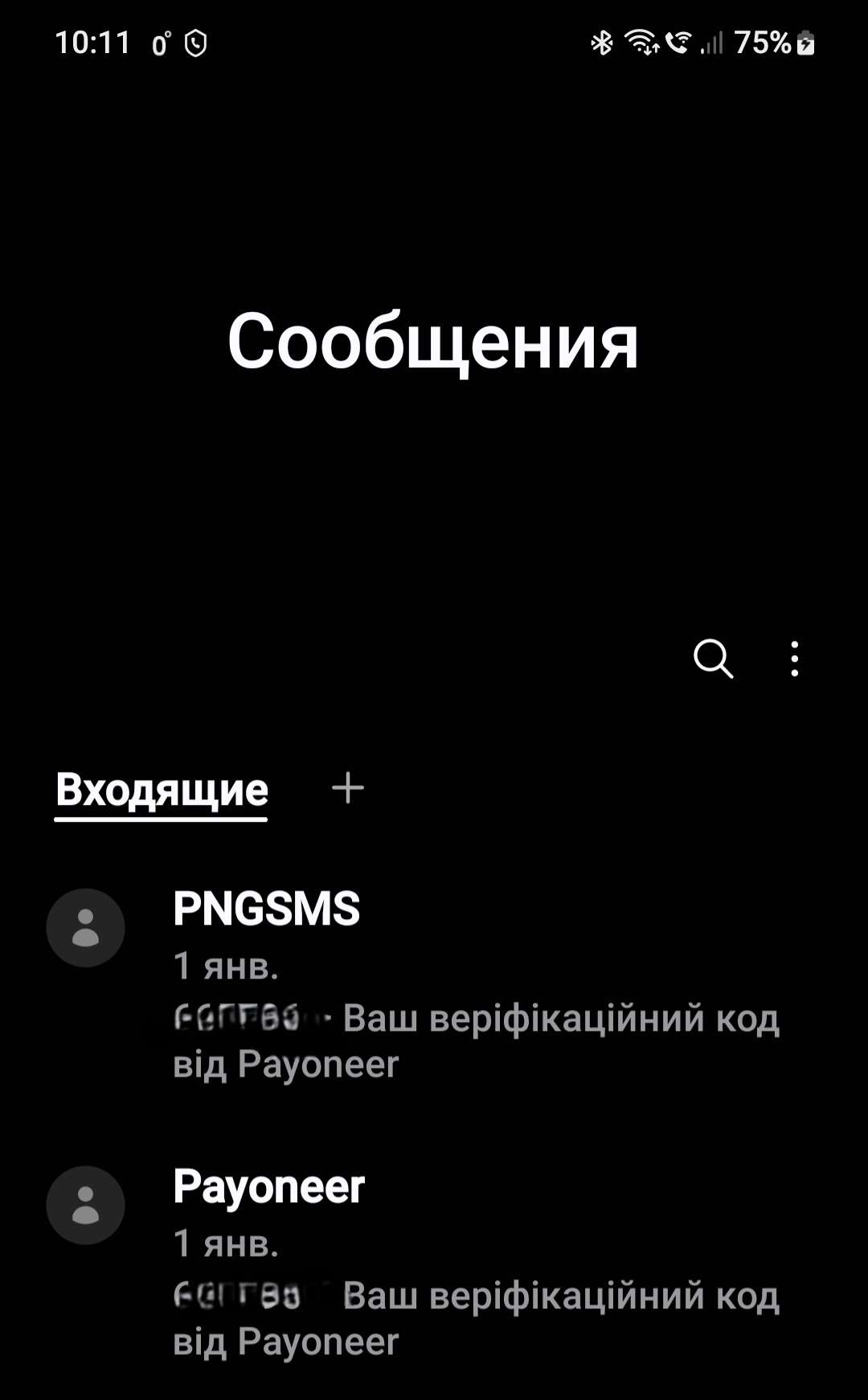This screenshot has height=1400, width=868.
Task: Open the Payoneer conversation
Action: coord(434,1262)
